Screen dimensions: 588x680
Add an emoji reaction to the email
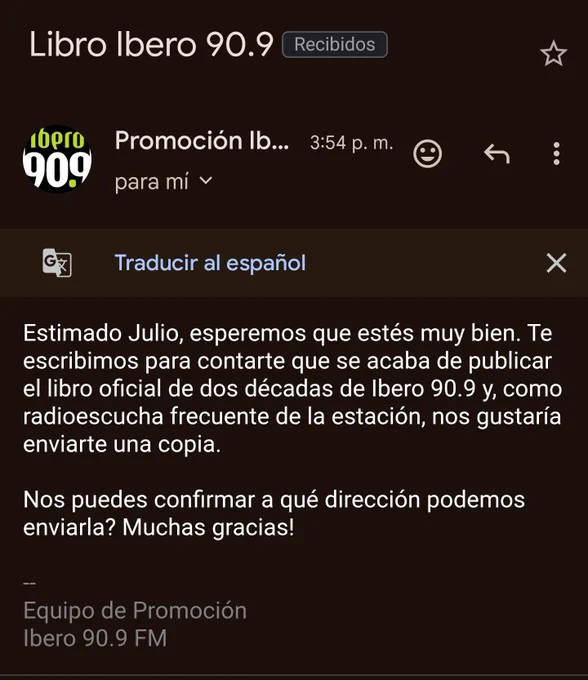(427, 154)
